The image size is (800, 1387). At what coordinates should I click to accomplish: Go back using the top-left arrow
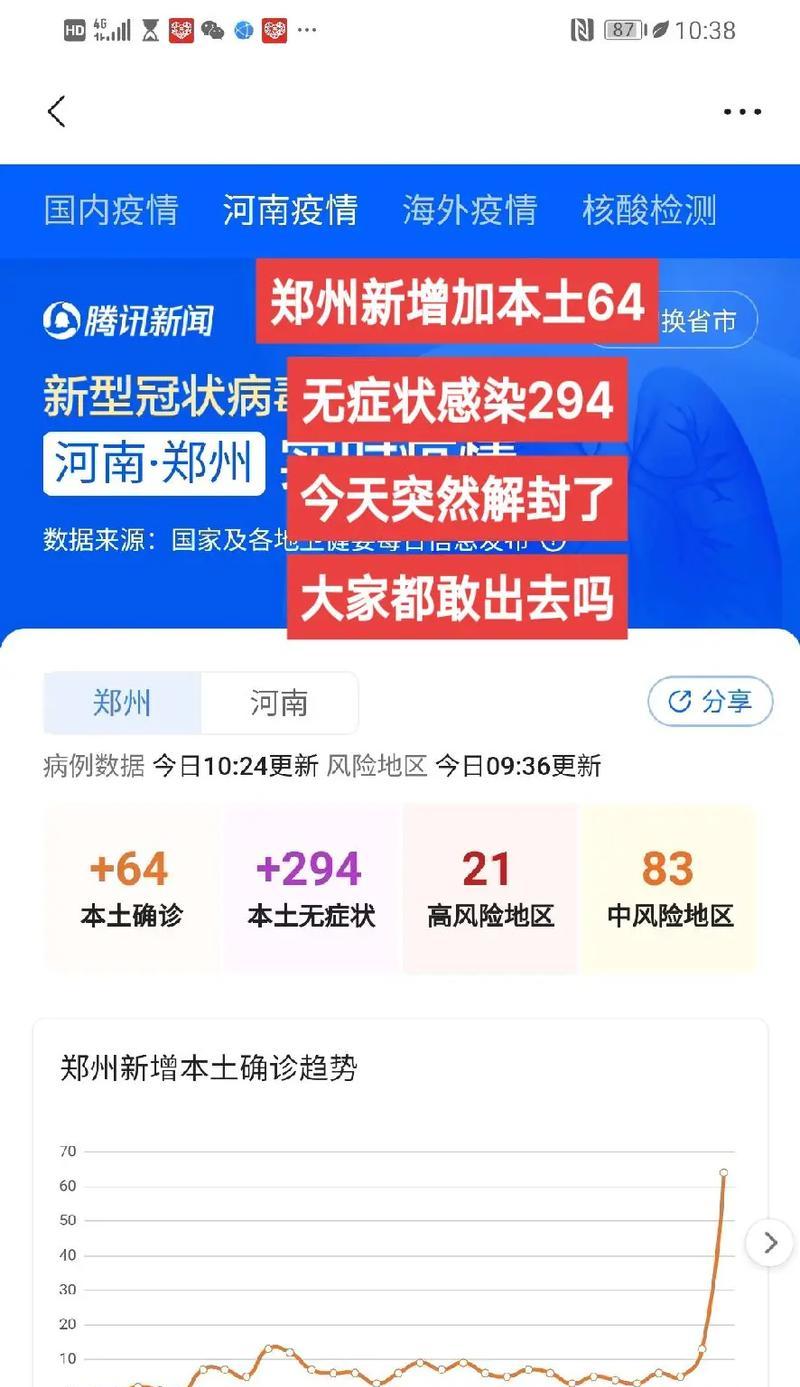57,111
